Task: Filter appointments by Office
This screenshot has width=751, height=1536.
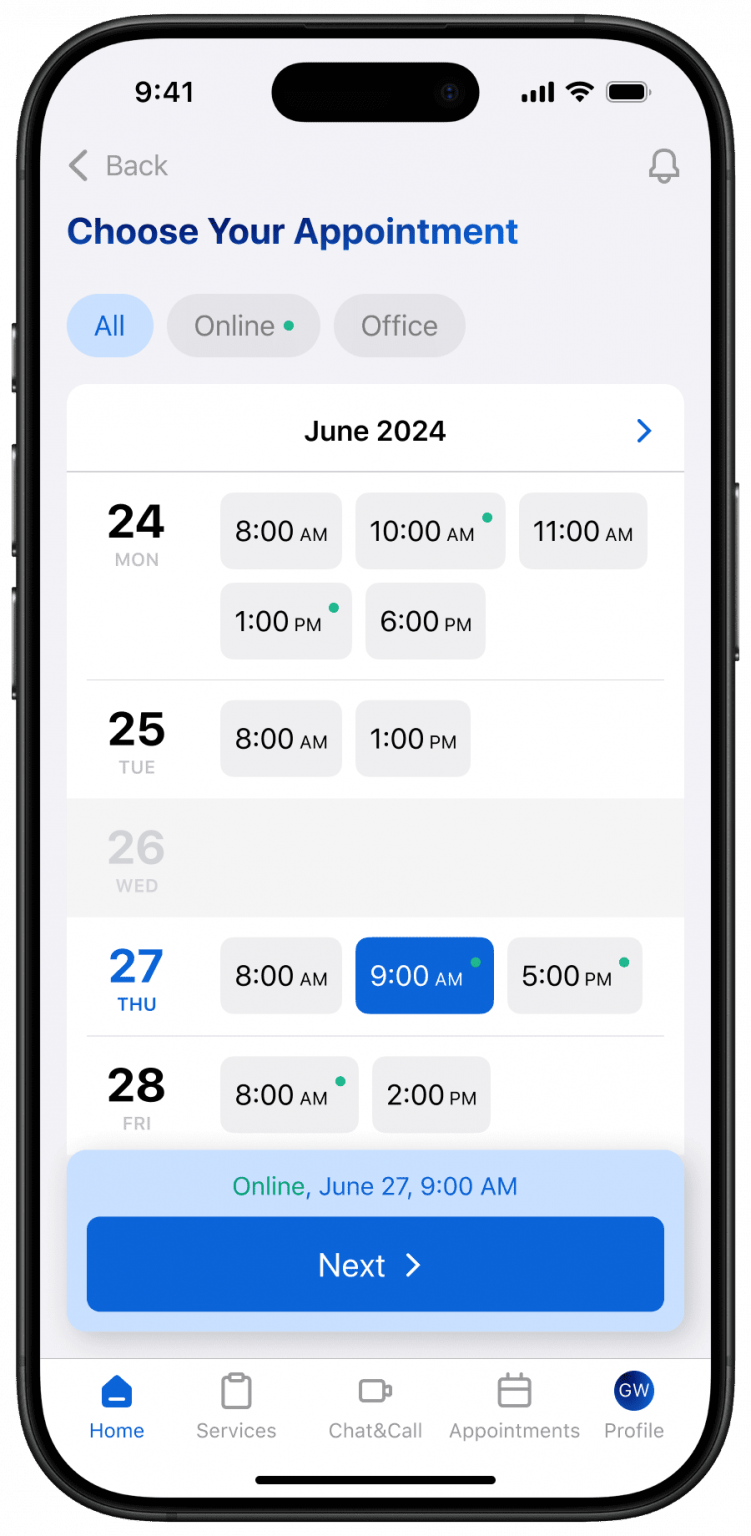Action: point(399,326)
